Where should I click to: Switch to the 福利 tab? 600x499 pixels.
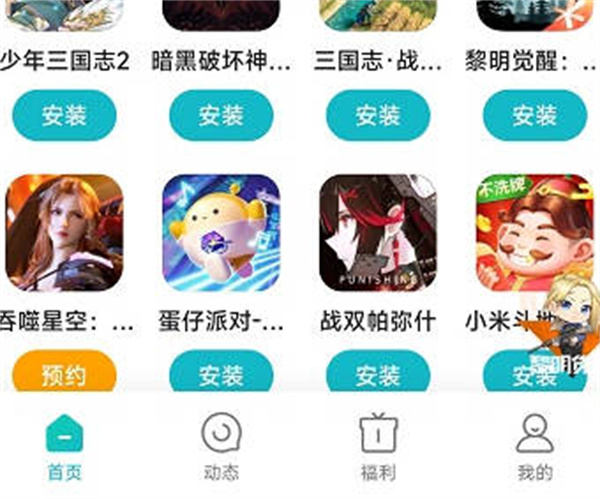pyautogui.click(x=378, y=447)
